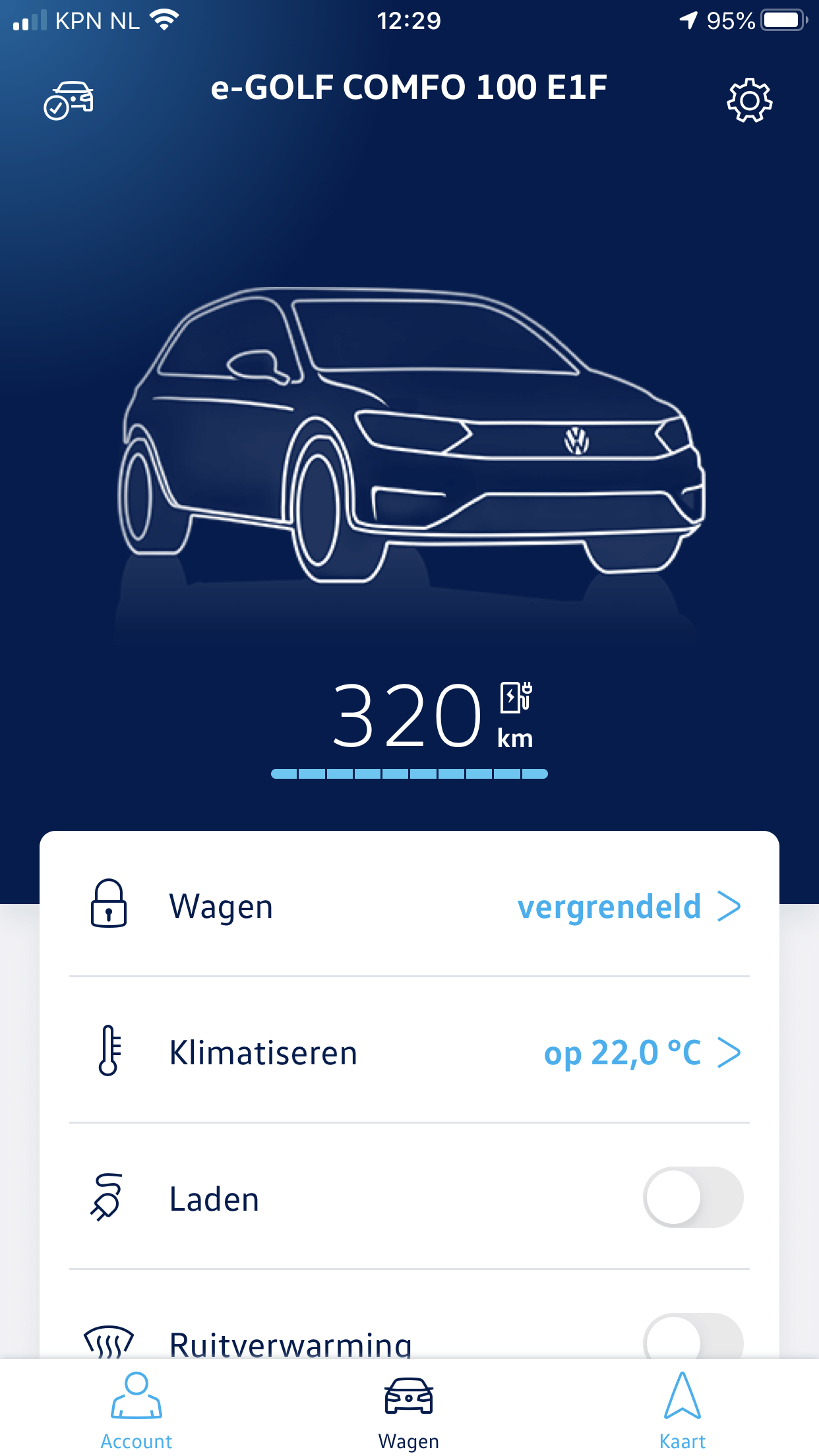819x1456 pixels.
Task: Click the battery range progress bar
Action: [409, 773]
